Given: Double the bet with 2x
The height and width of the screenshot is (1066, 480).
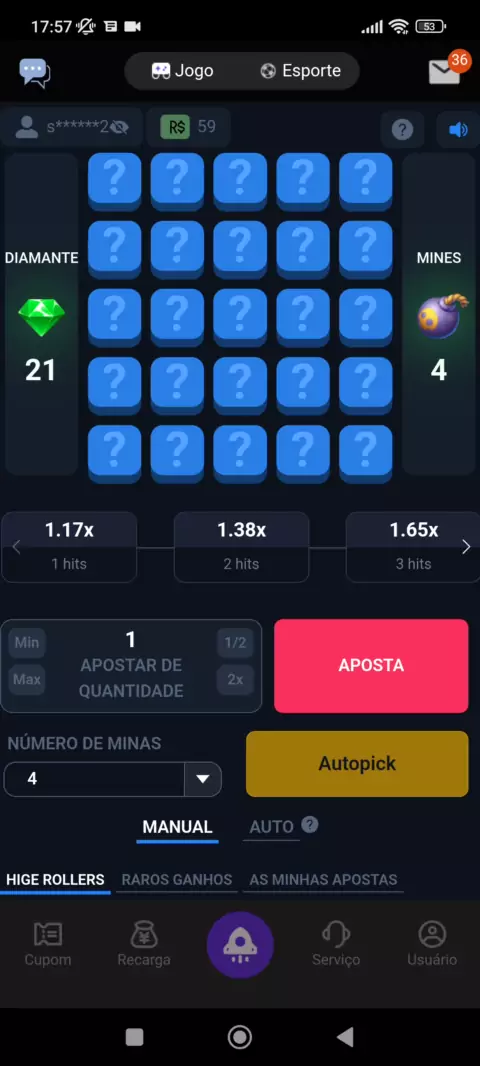Looking at the screenshot, I should click(235, 679).
